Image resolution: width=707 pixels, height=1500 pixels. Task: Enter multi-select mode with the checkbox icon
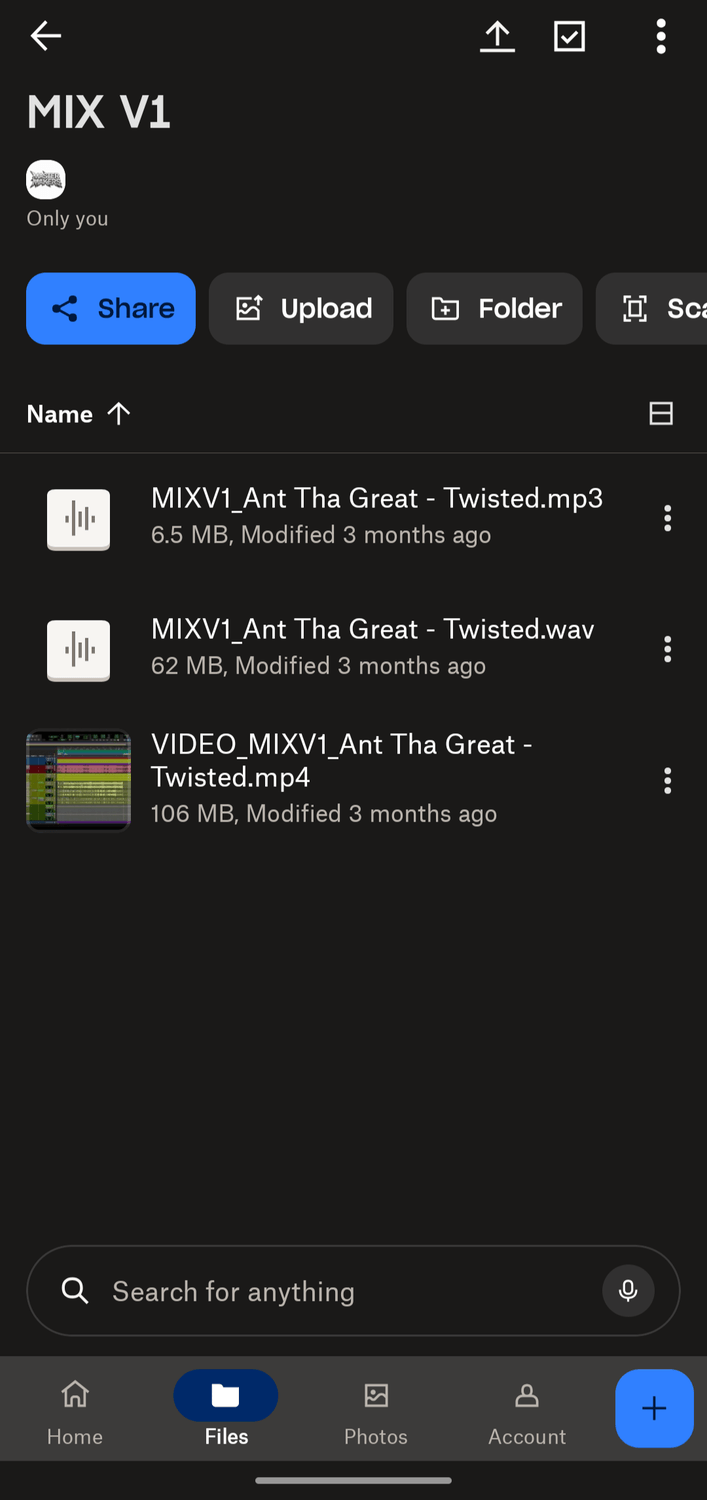570,37
